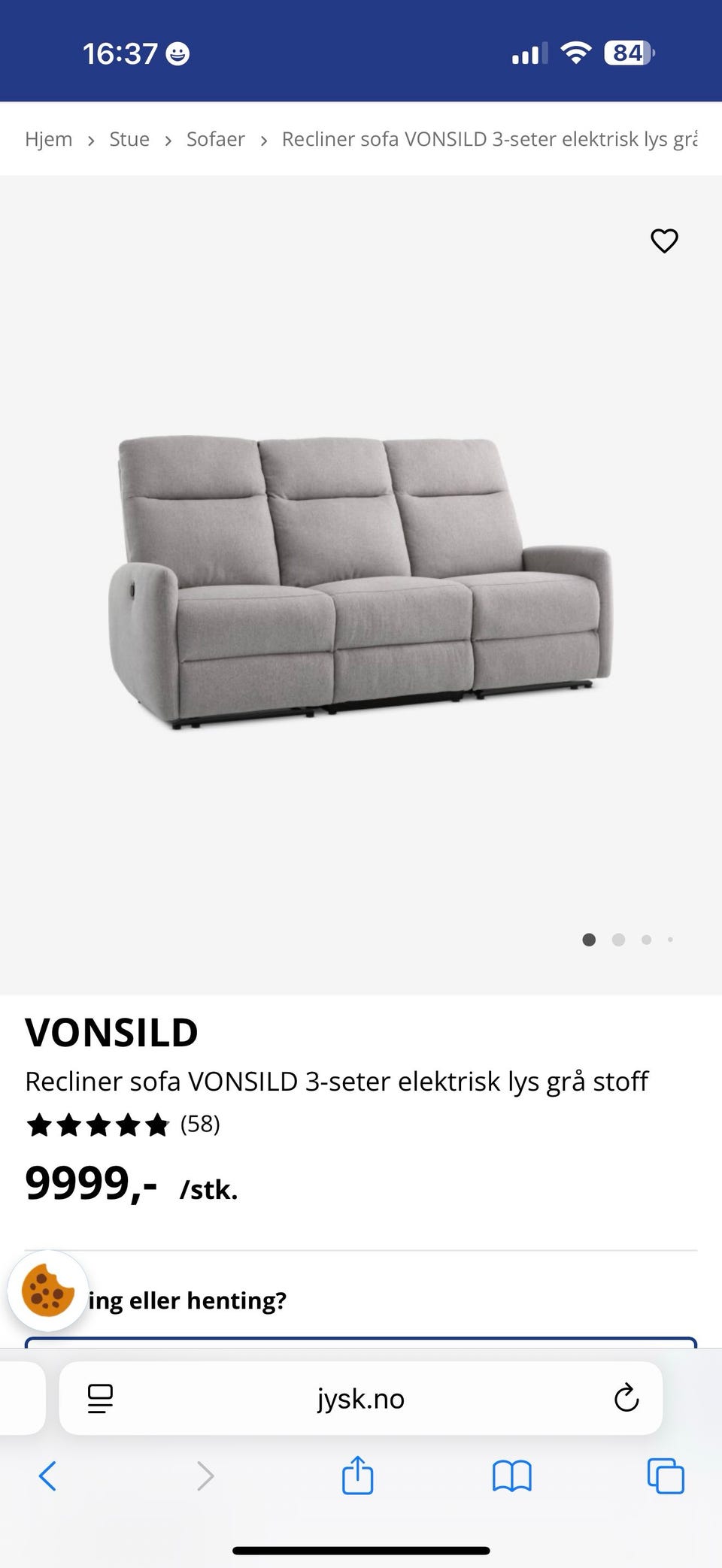
Task: Open the Safari bookmarks
Action: [x=511, y=1476]
